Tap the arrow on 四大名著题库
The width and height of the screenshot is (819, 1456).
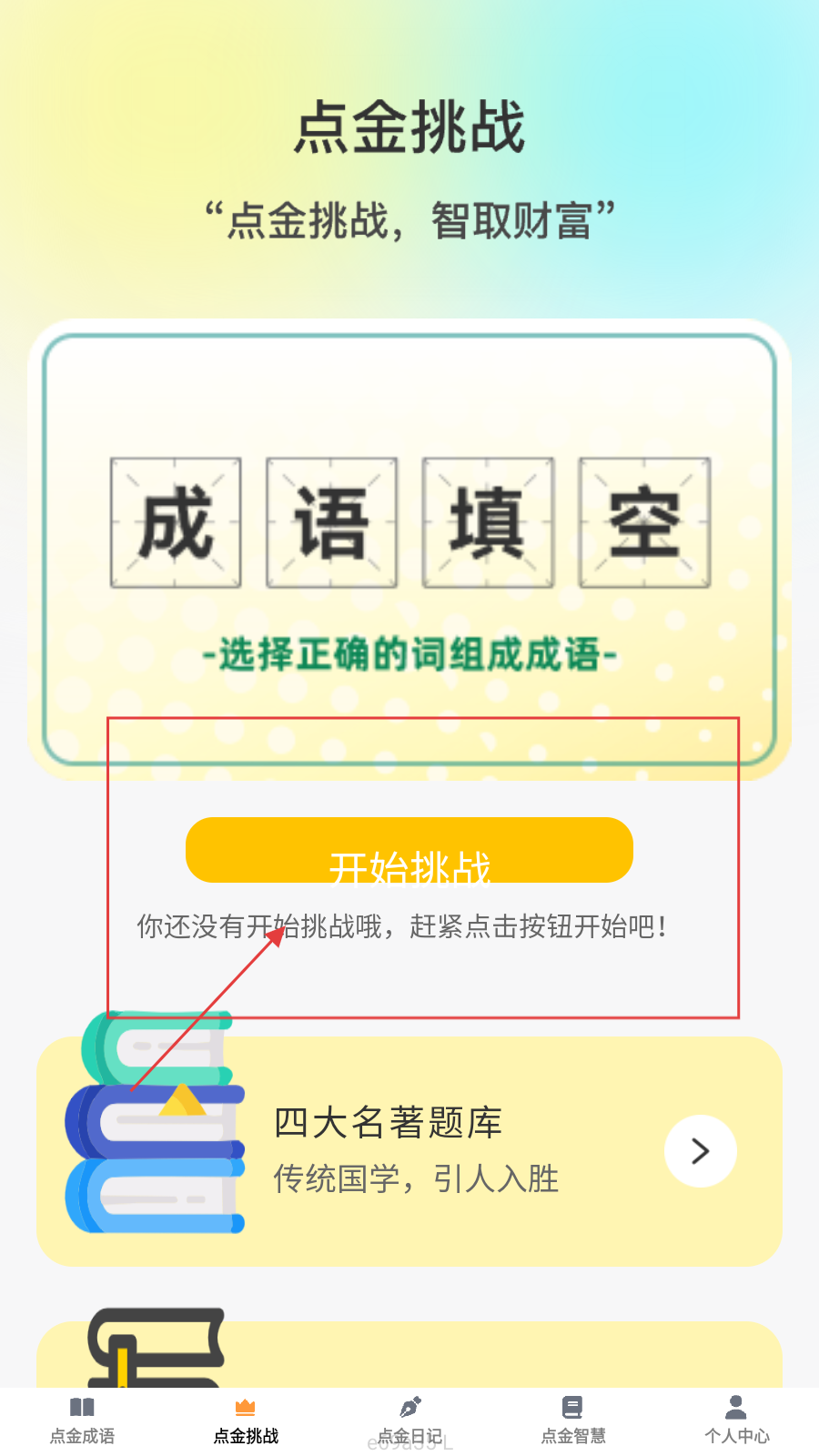700,1151
